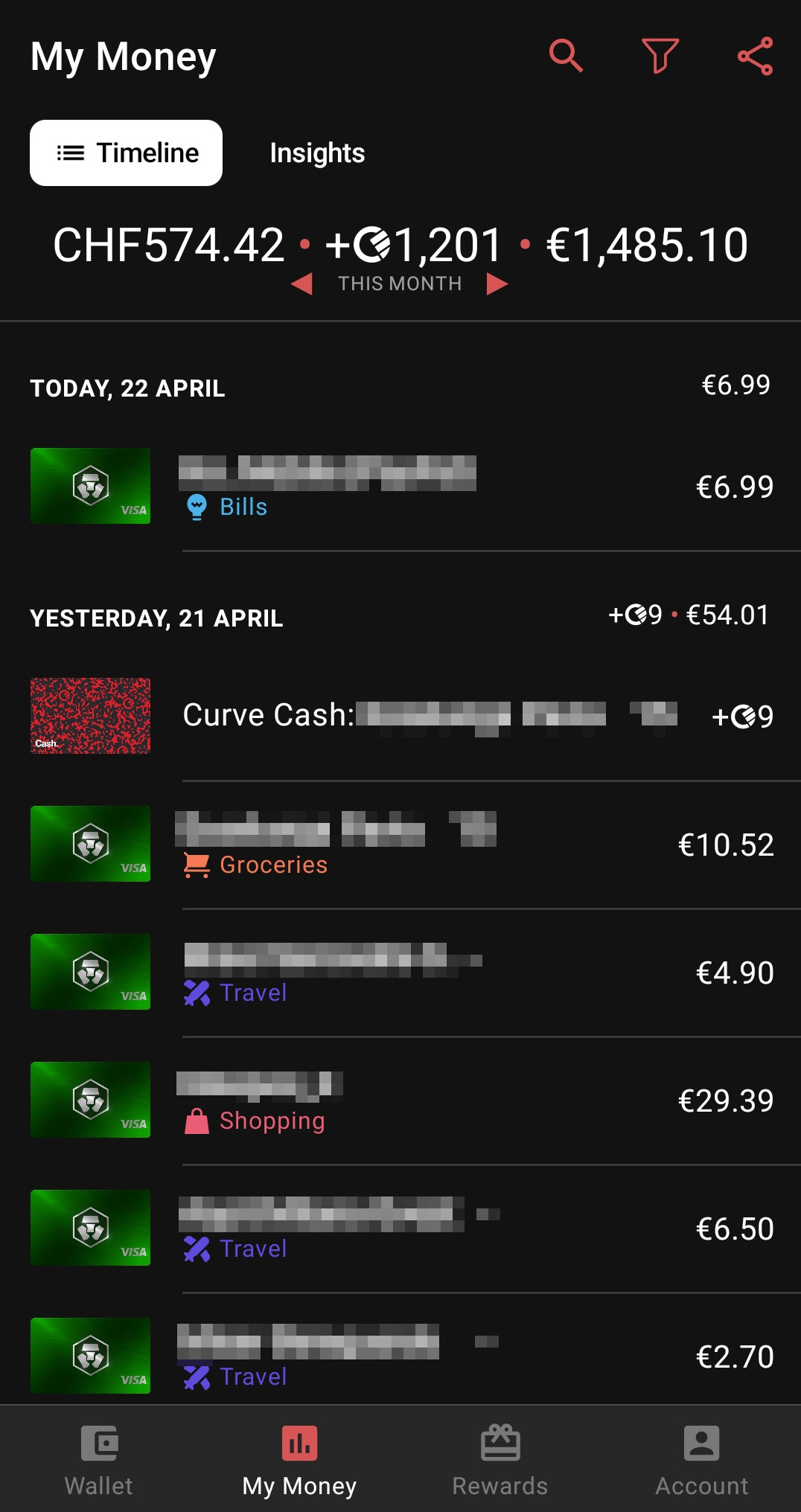This screenshot has height=1512, width=801.
Task: Switch to the Insights view
Action: tap(317, 153)
